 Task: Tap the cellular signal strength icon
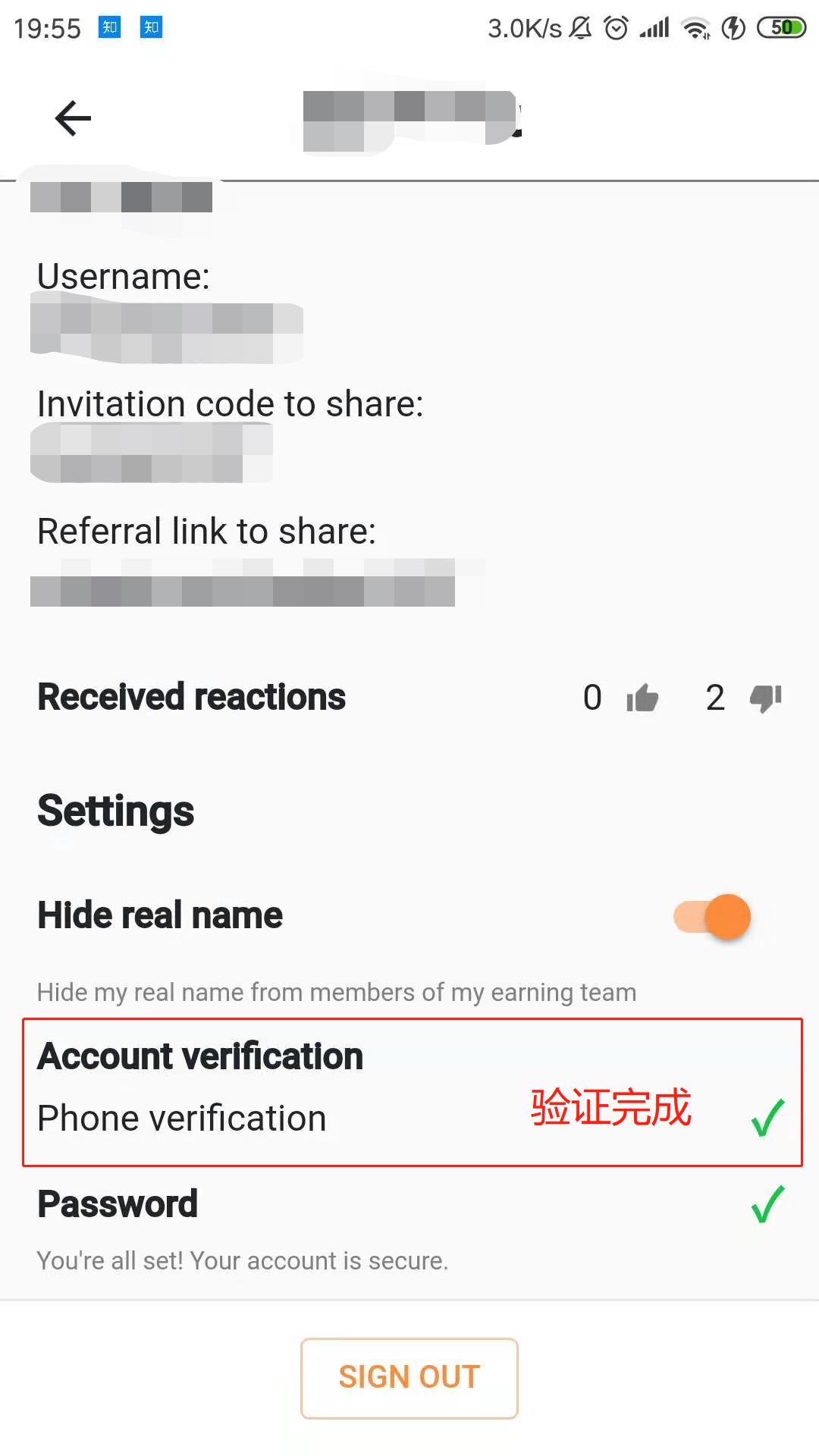654,27
